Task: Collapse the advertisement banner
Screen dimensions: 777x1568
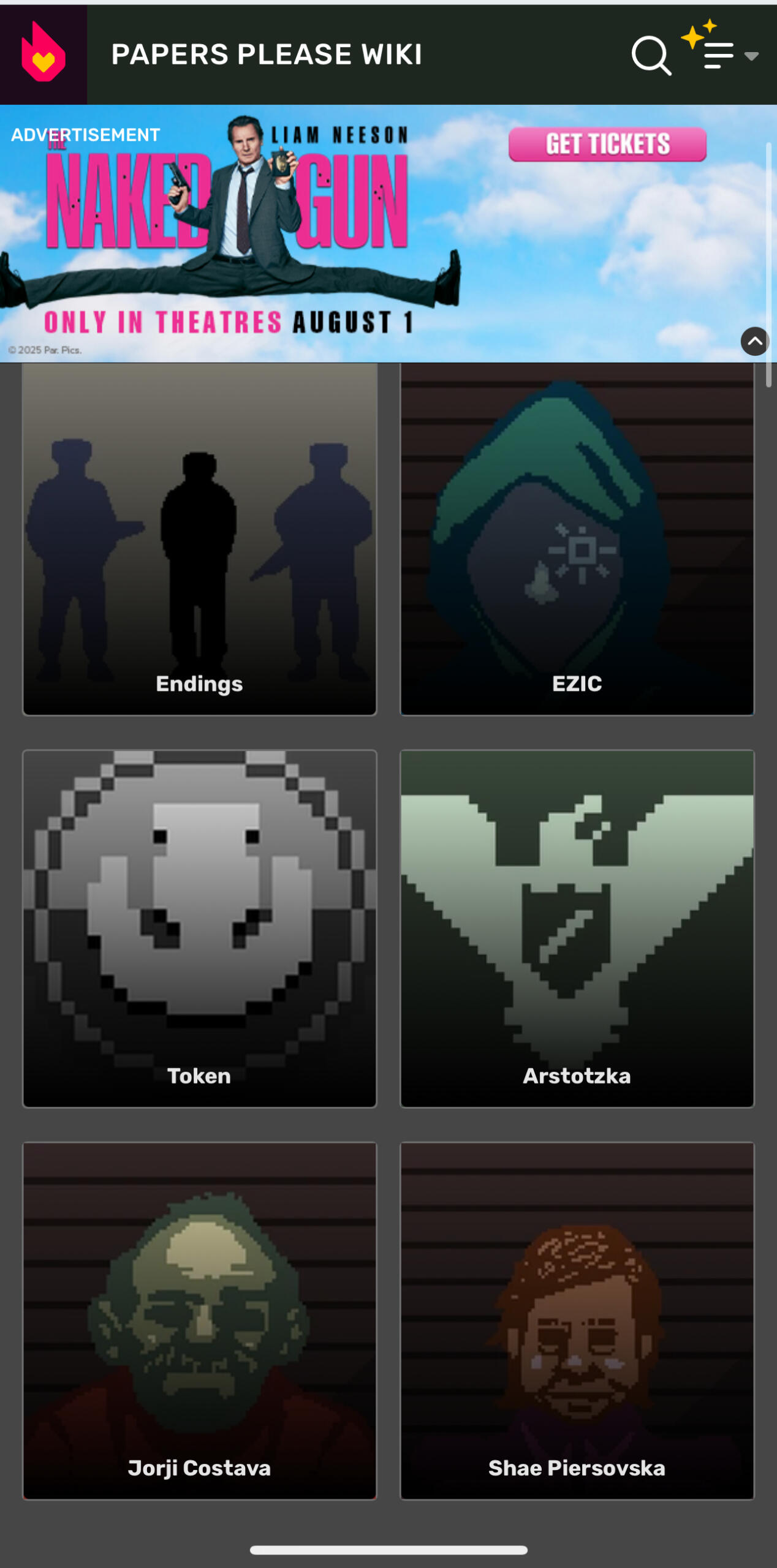Action: (754, 341)
